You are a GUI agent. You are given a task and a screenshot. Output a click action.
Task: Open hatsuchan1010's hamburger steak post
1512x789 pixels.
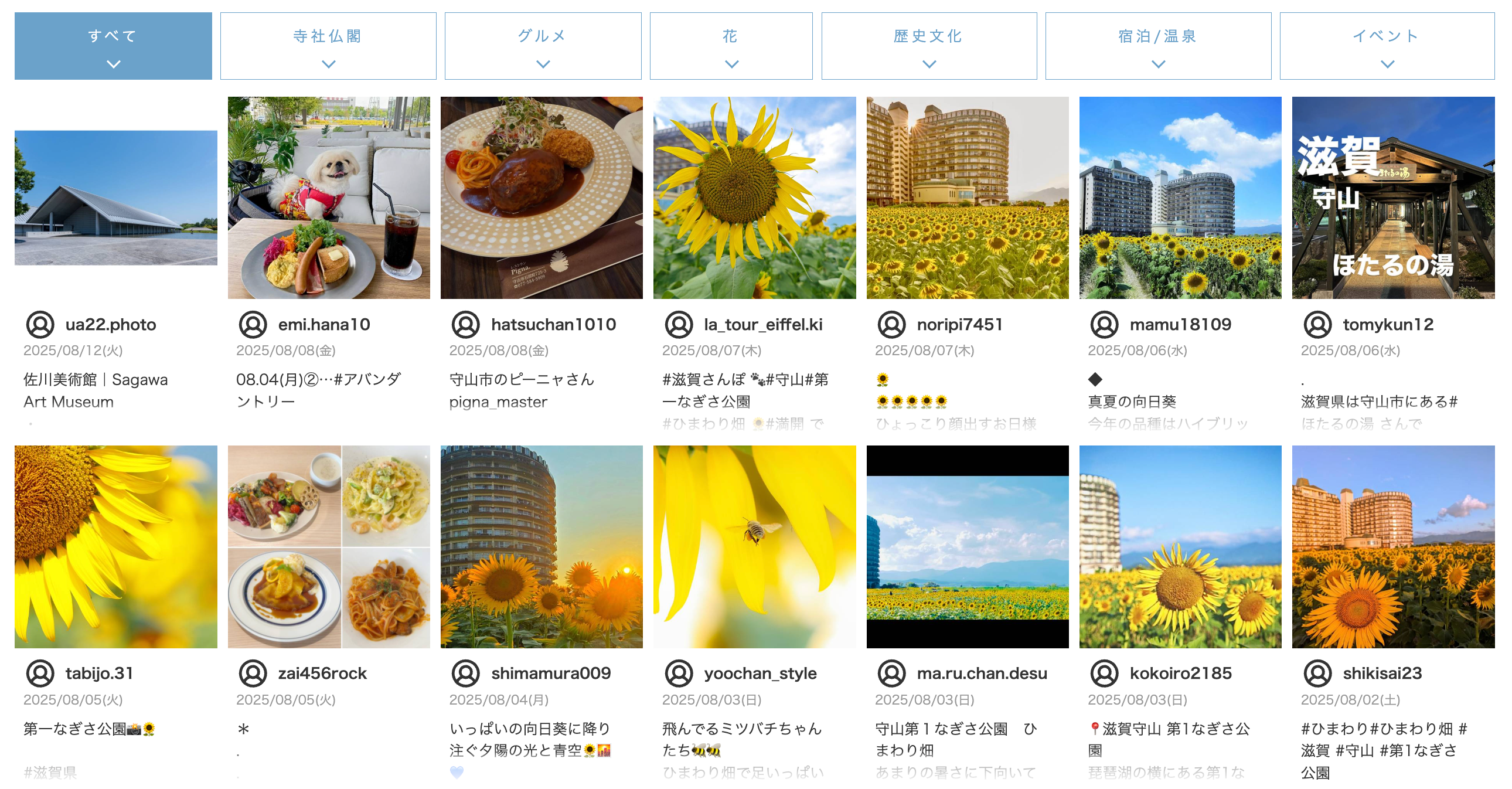(541, 198)
